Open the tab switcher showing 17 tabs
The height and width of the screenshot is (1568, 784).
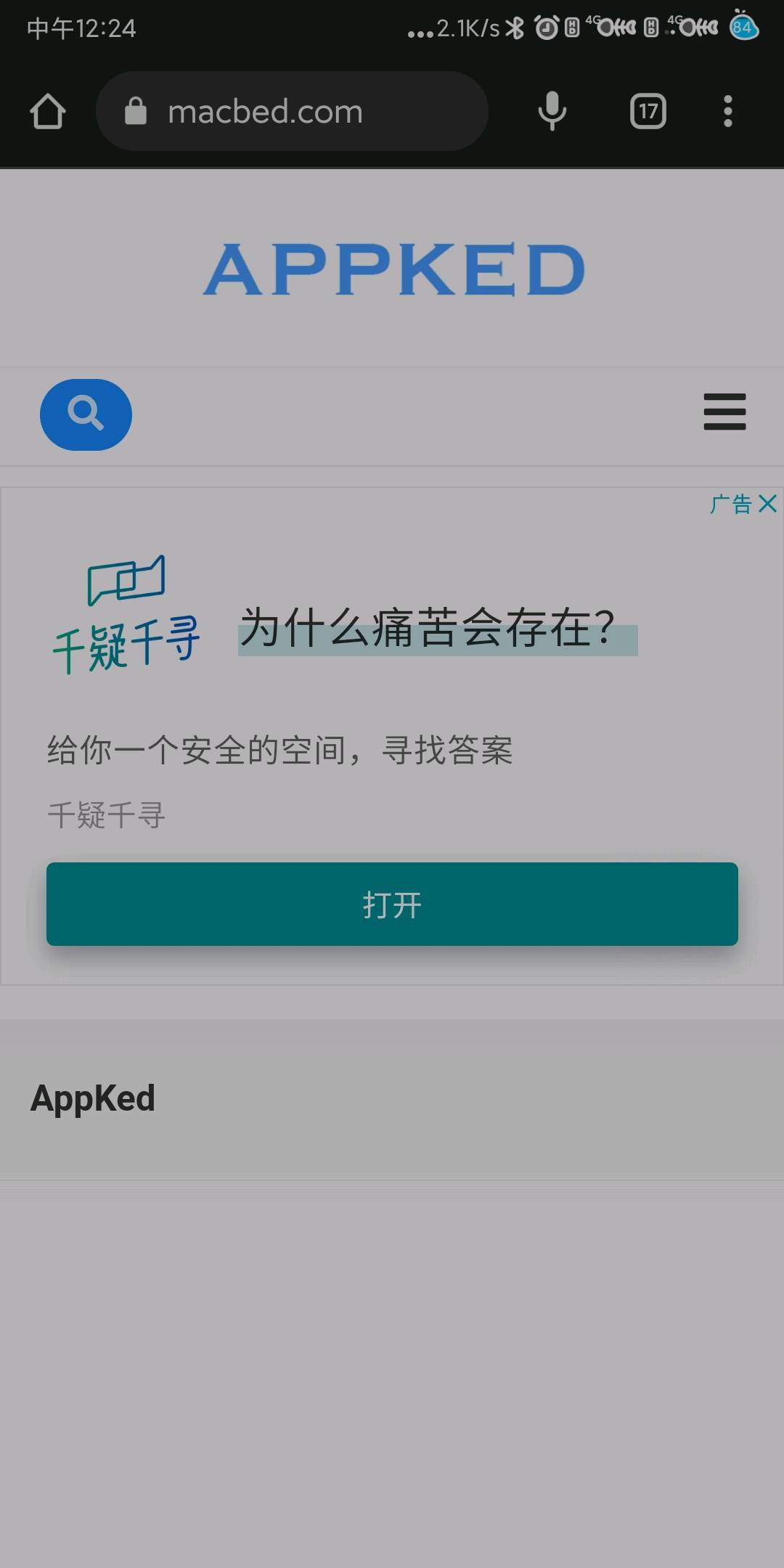[648, 112]
